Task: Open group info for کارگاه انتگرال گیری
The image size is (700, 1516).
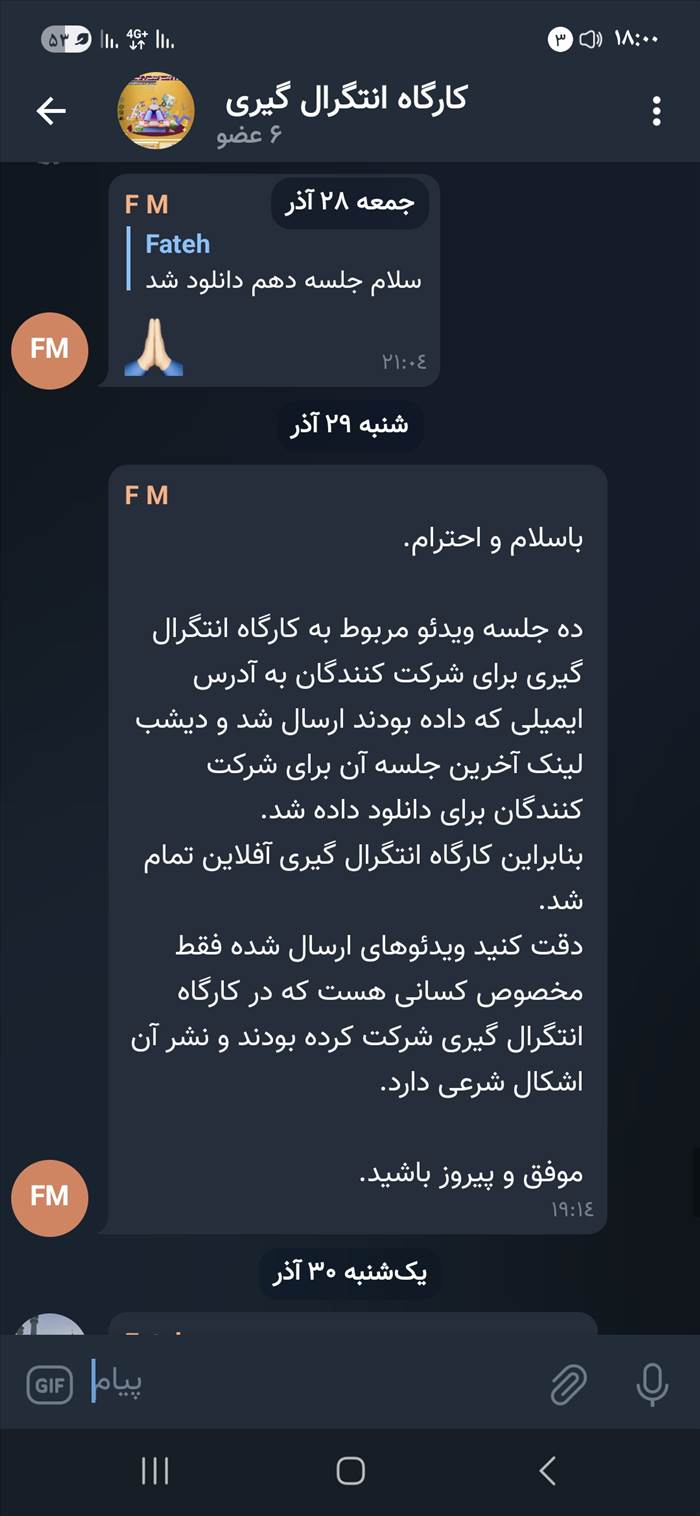Action: 345,111
